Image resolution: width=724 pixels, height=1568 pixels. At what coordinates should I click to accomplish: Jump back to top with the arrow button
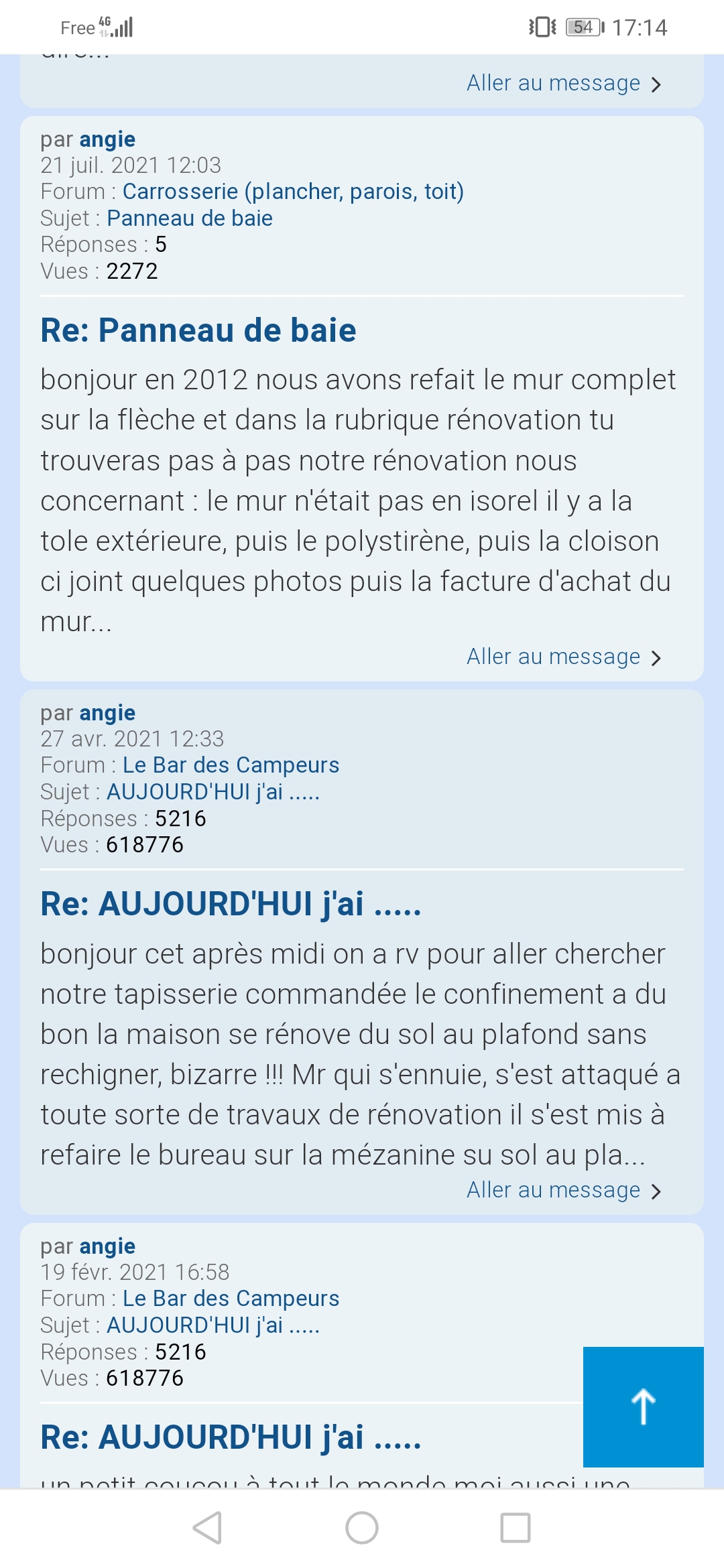pos(643,1407)
